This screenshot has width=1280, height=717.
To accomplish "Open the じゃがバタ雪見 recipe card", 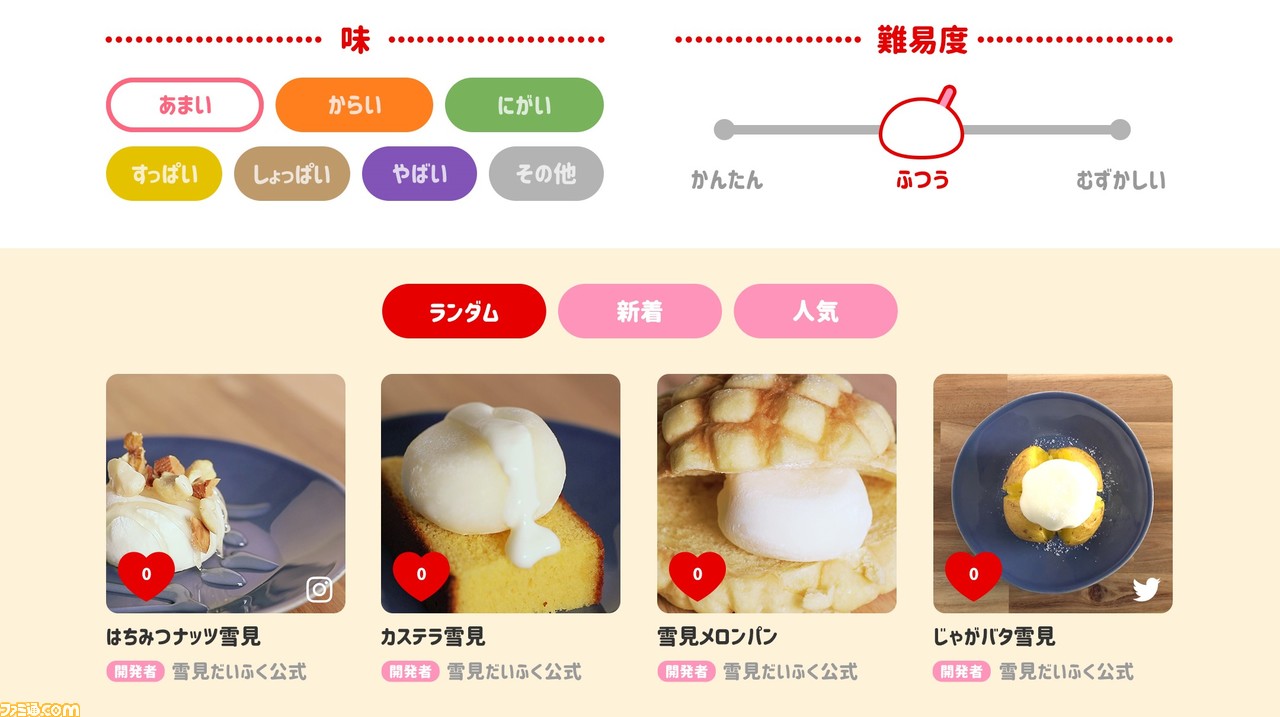I will [x=1053, y=480].
